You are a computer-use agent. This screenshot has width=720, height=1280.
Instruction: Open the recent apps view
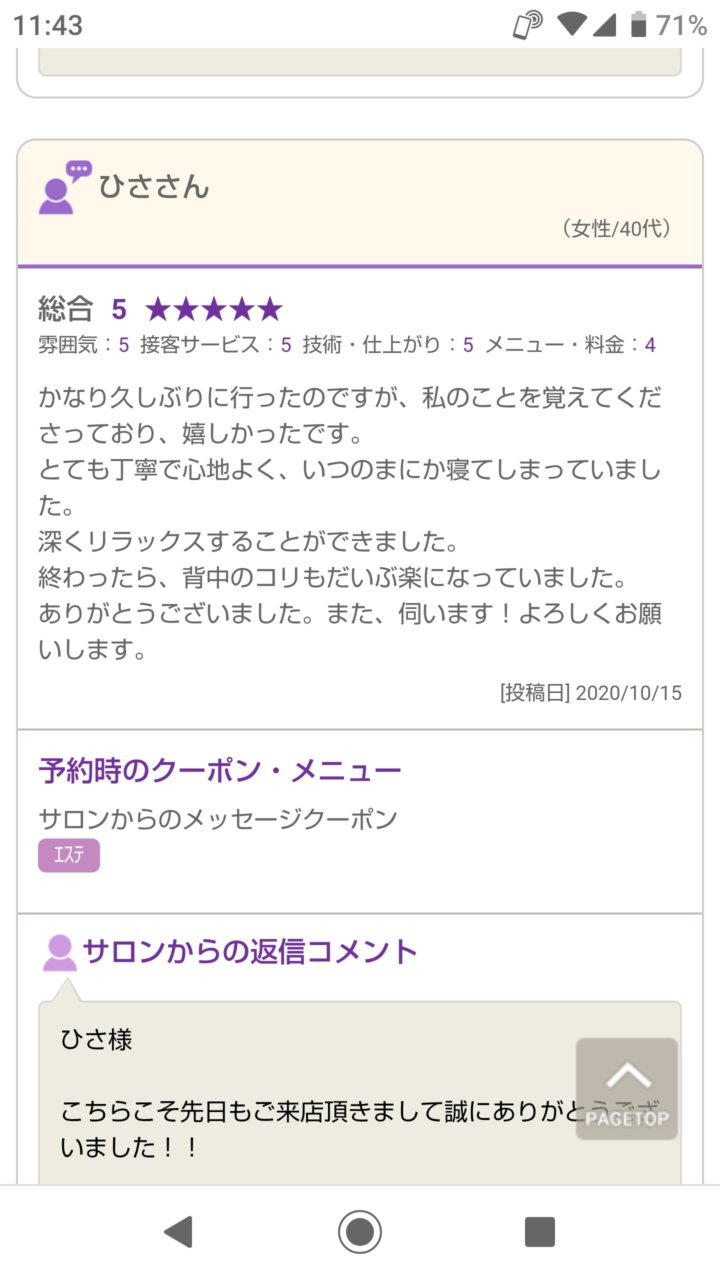click(x=540, y=1232)
